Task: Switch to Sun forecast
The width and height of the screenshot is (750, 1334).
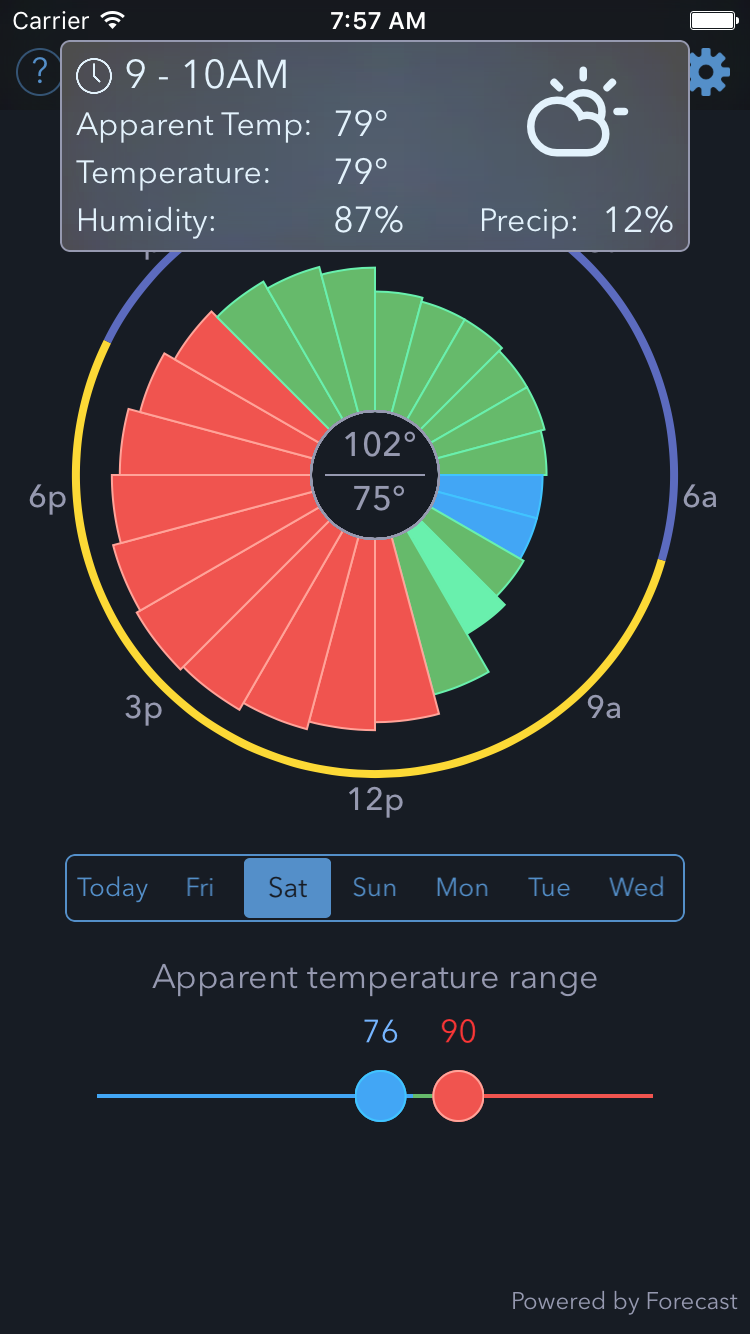Action: tap(374, 887)
